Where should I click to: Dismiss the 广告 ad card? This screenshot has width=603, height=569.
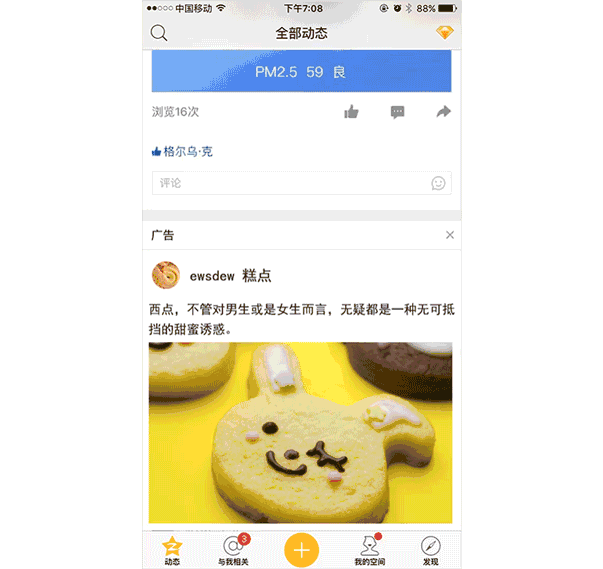point(450,235)
